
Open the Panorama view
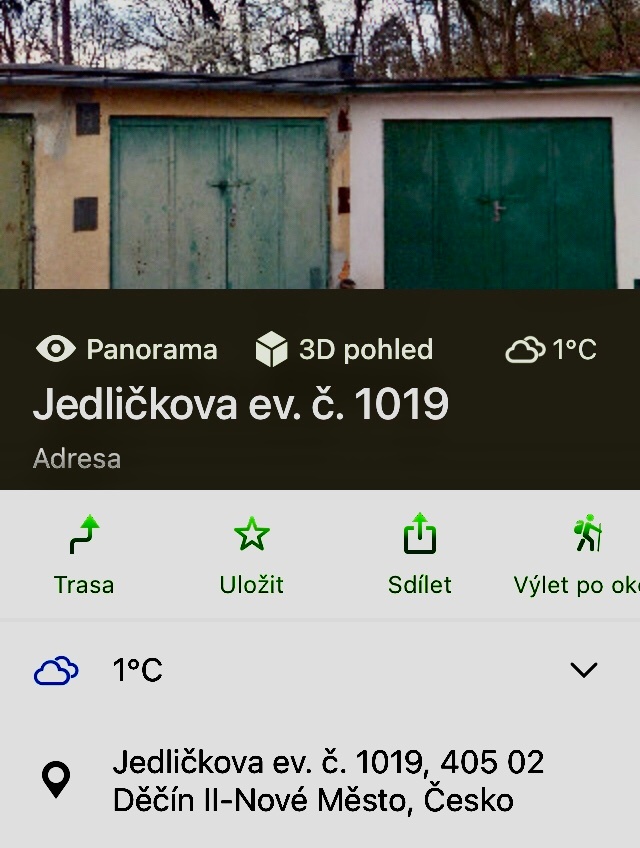coord(127,349)
